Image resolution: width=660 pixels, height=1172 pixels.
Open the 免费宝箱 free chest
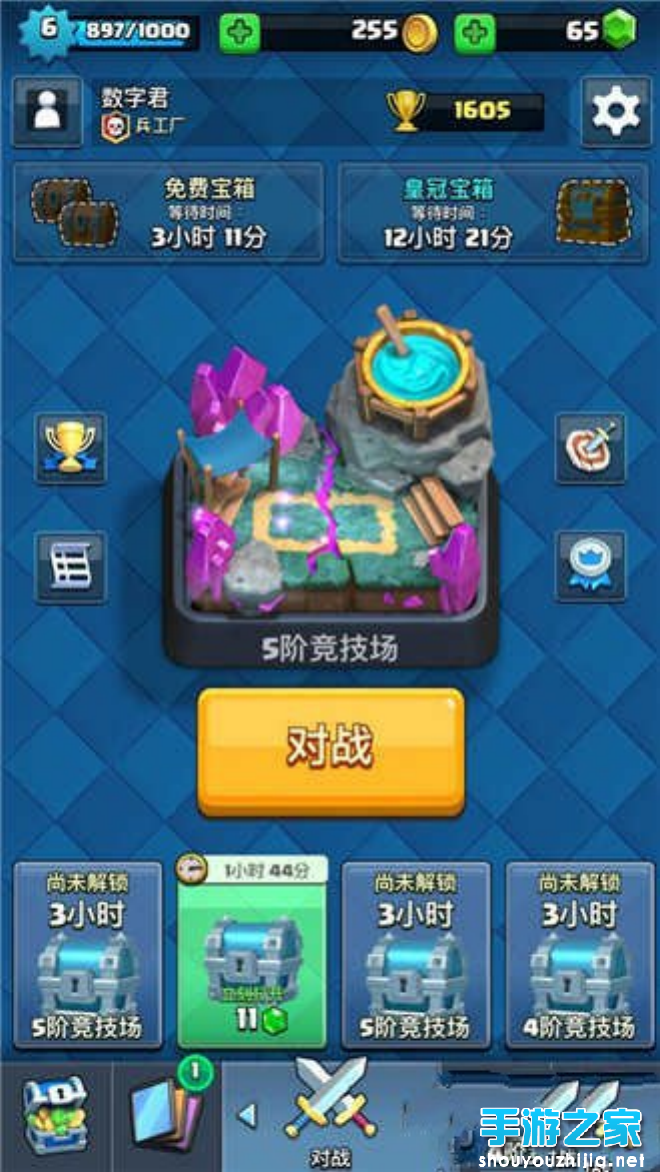click(x=168, y=212)
